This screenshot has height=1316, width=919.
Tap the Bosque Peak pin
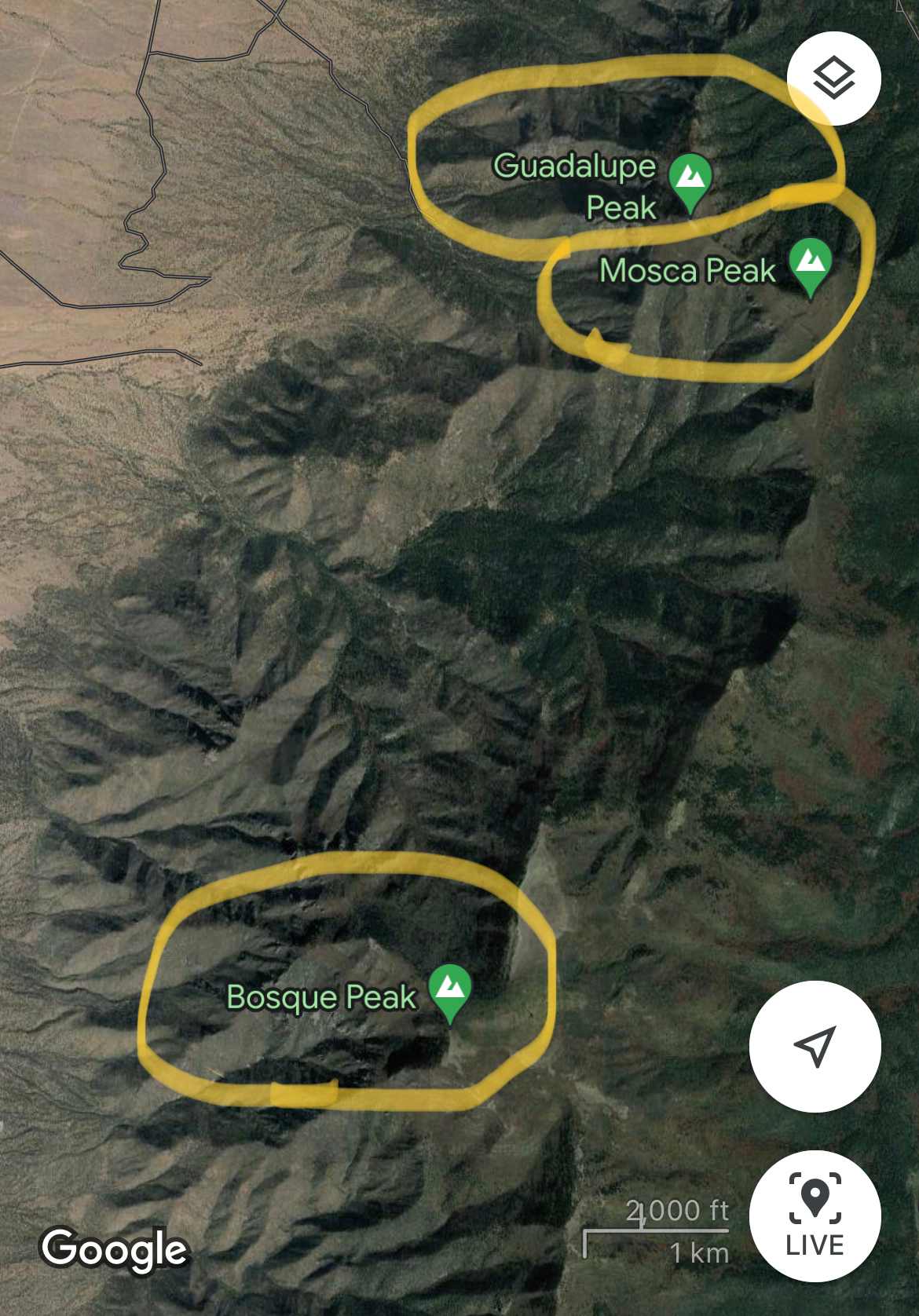pyautogui.click(x=450, y=989)
